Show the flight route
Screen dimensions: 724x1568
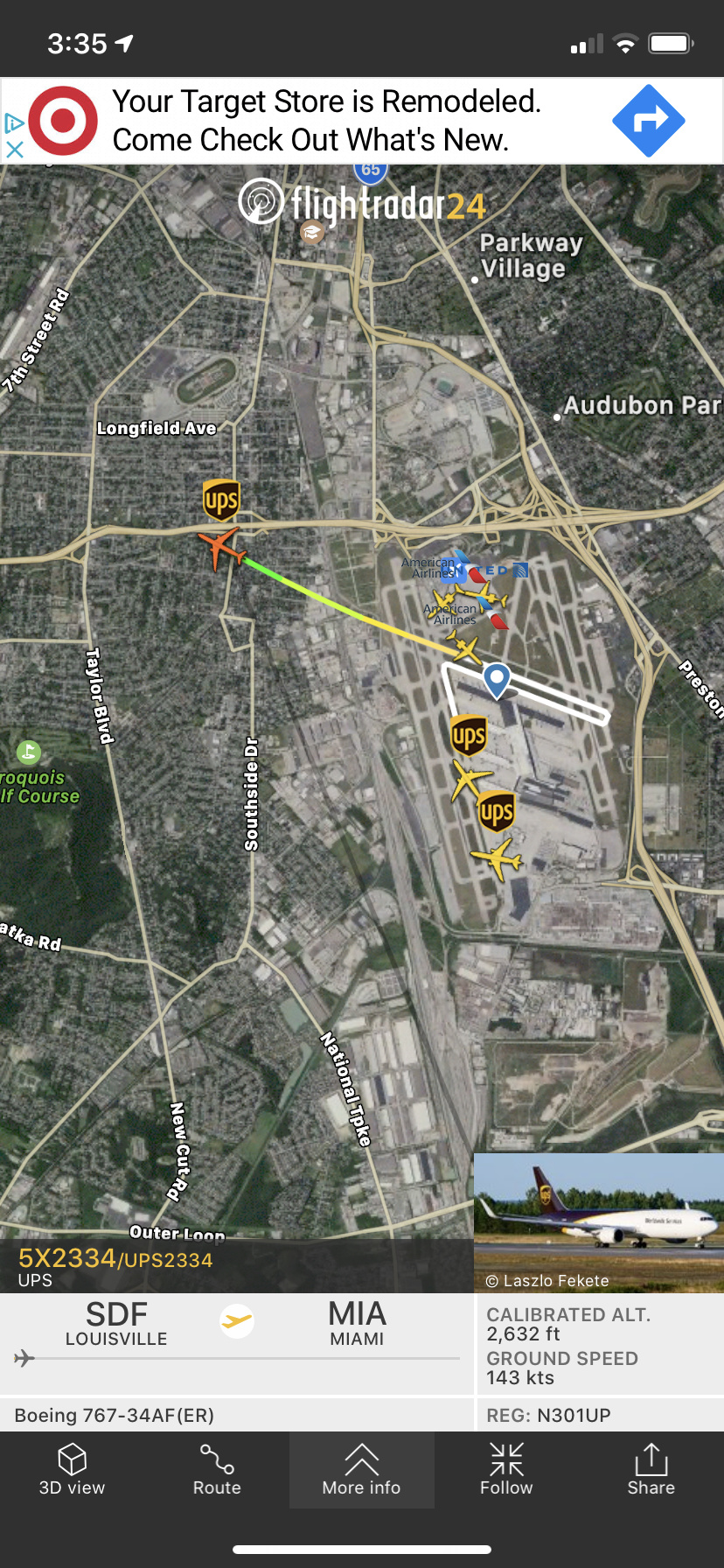click(x=217, y=1470)
